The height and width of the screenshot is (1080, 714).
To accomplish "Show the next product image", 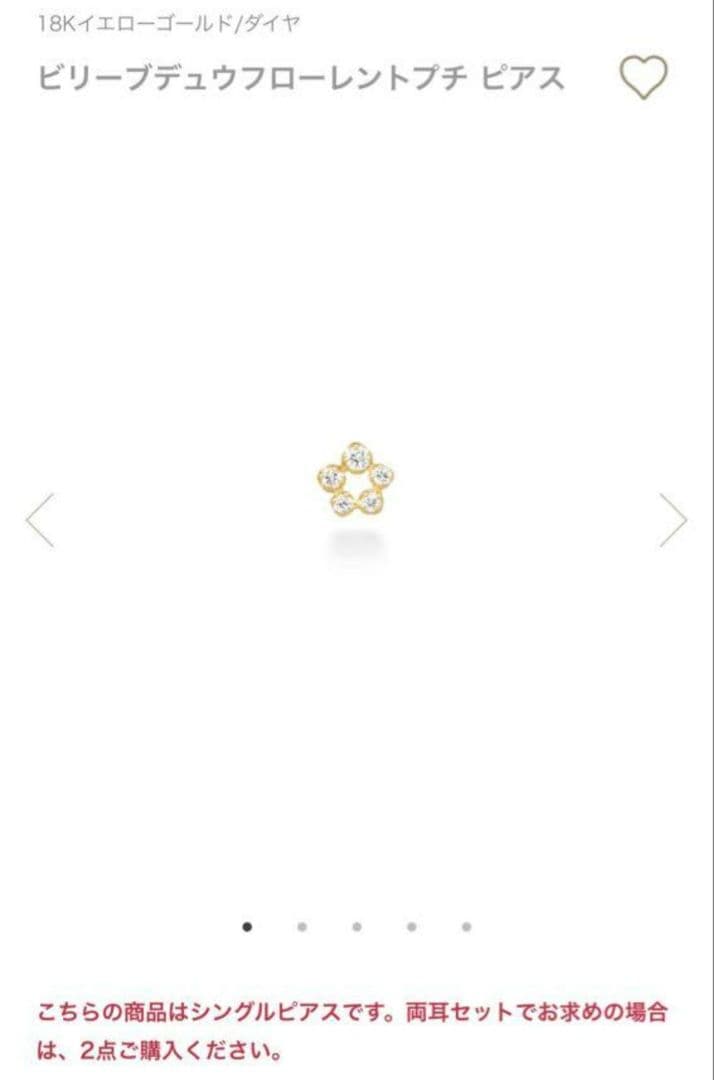I will click(x=673, y=520).
